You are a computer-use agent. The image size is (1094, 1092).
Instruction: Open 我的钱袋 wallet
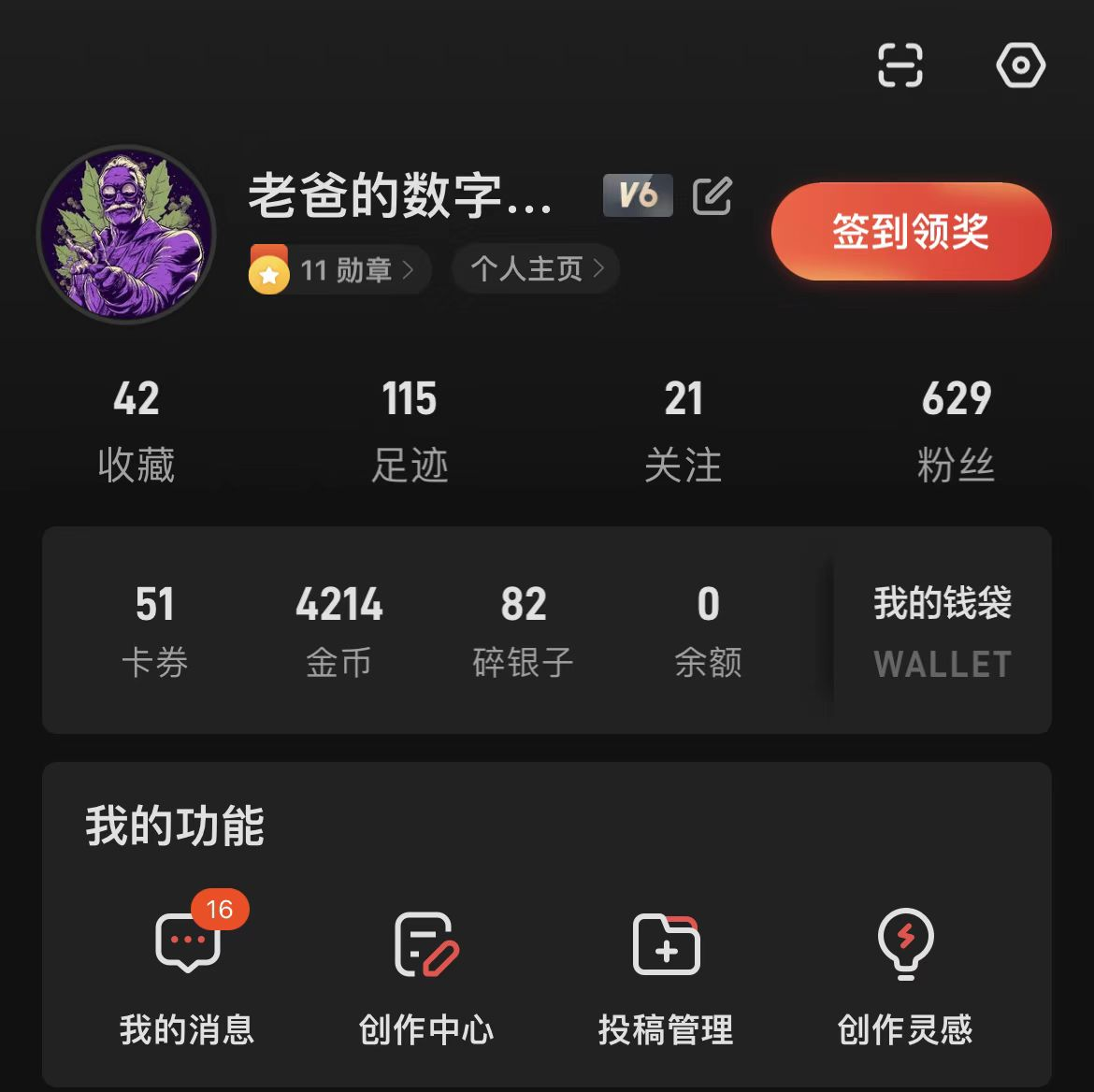(943, 630)
